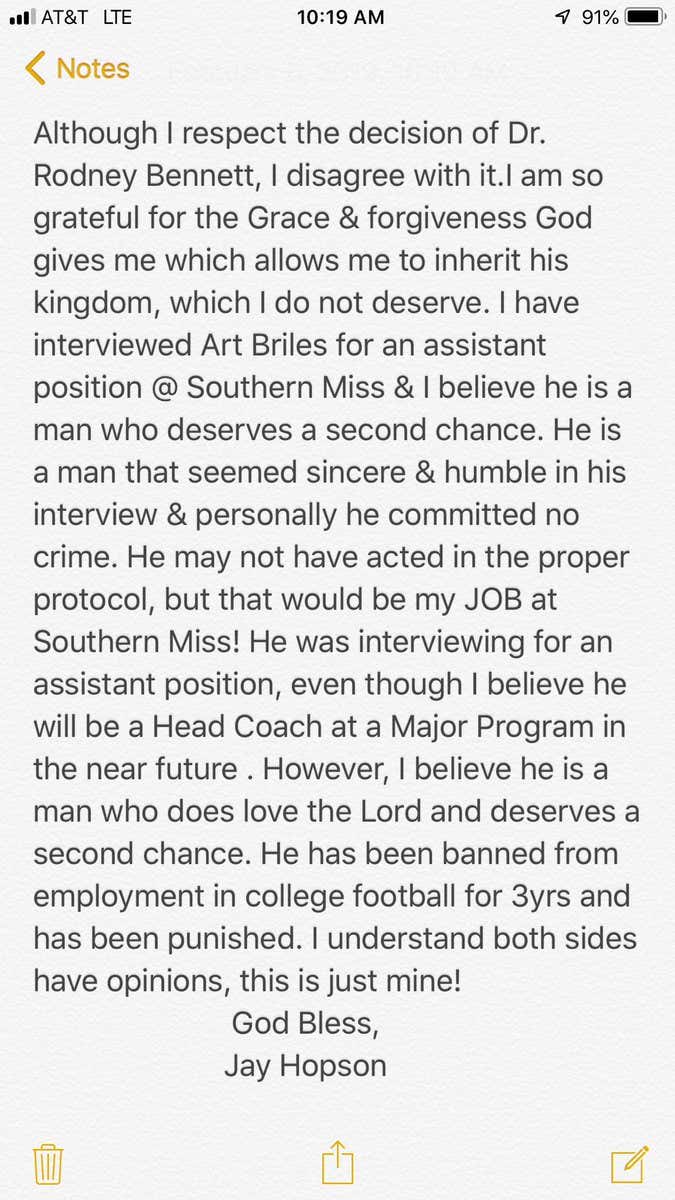Go back to the Notes list
The image size is (675, 1200).
(77, 68)
